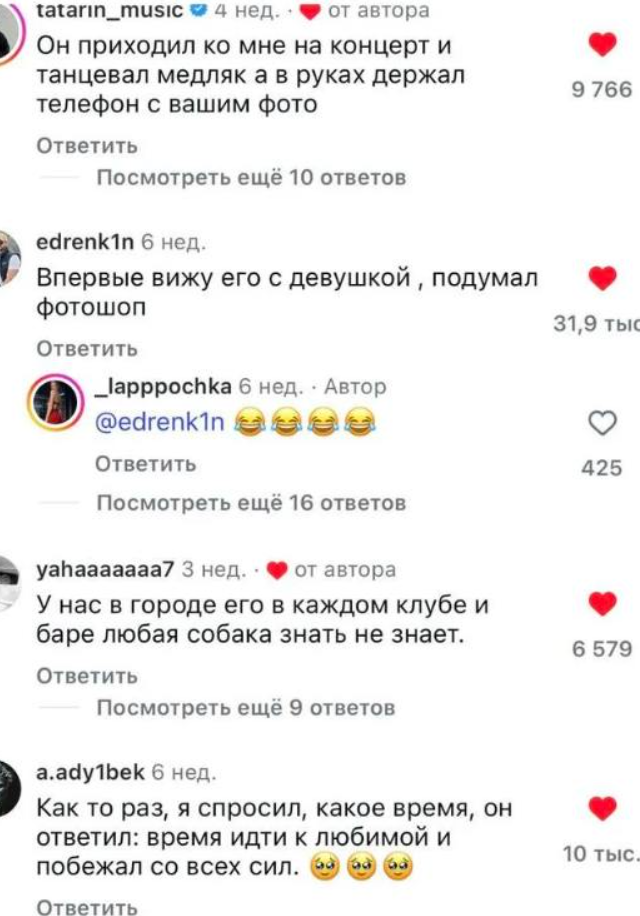This screenshot has width=640, height=916.
Task: Like the reply from _lapppochka
Action: coord(601,426)
